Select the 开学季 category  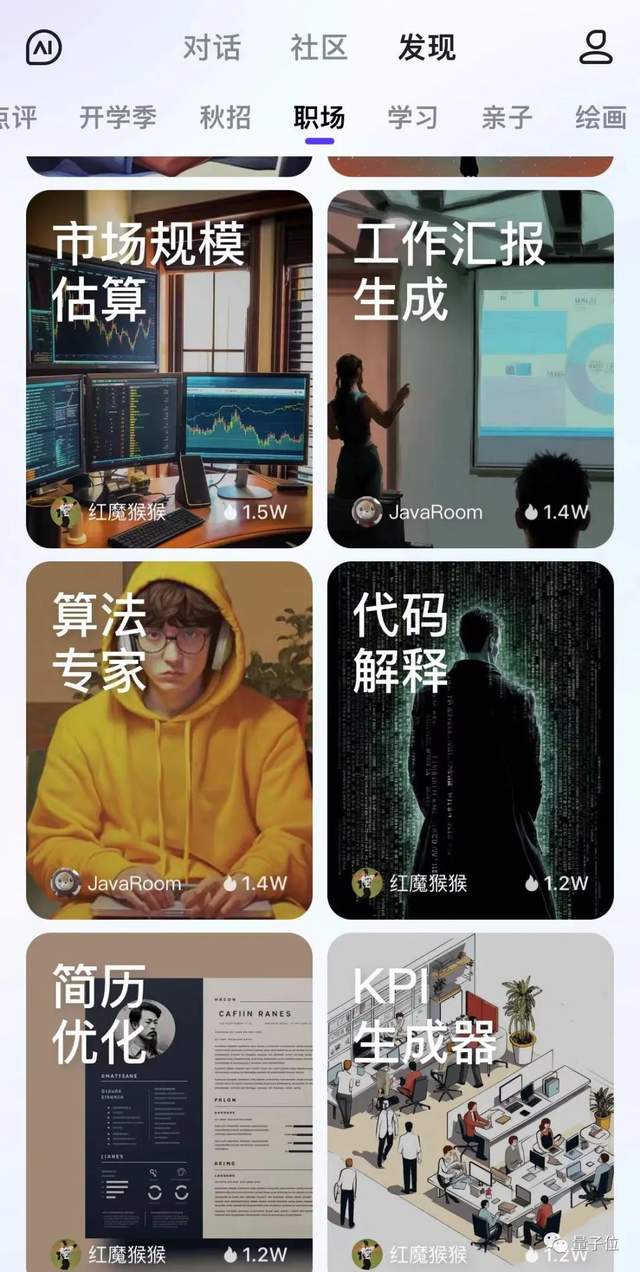(x=118, y=117)
